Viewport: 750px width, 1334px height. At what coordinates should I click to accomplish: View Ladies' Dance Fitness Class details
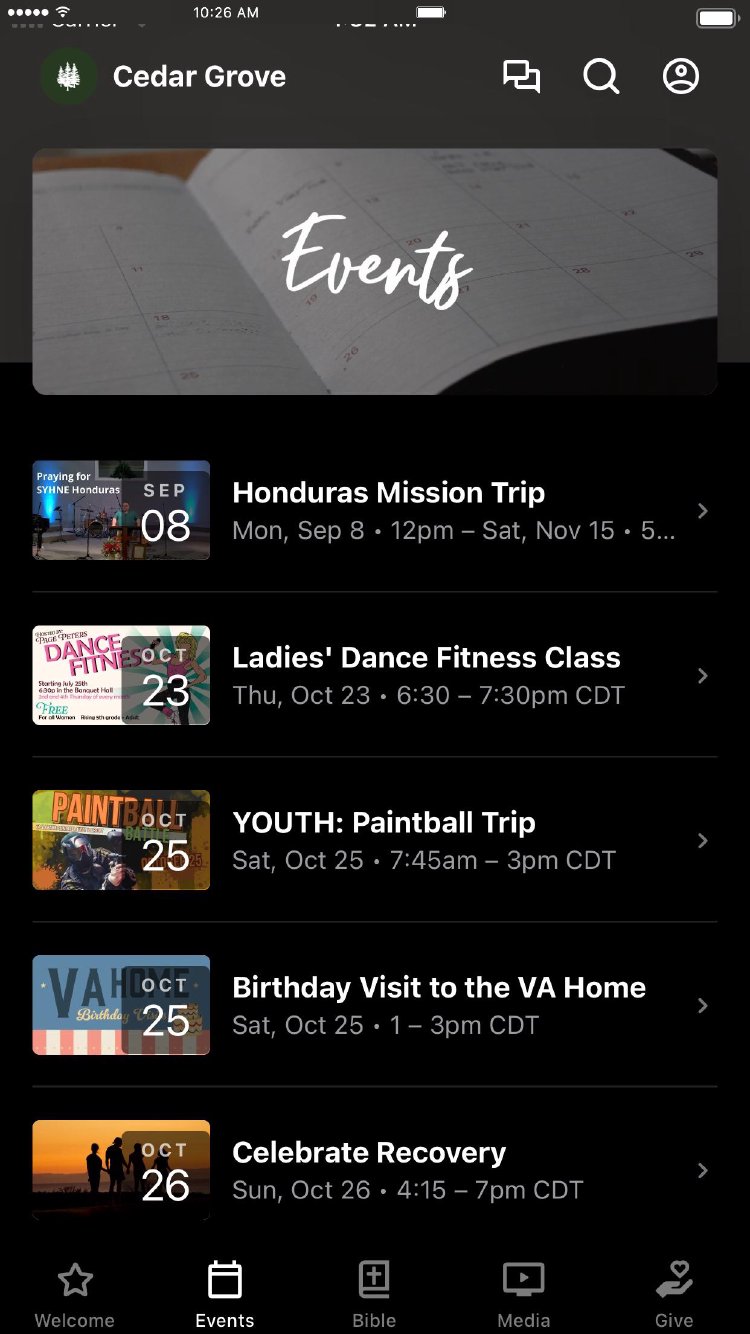pyautogui.click(x=426, y=675)
